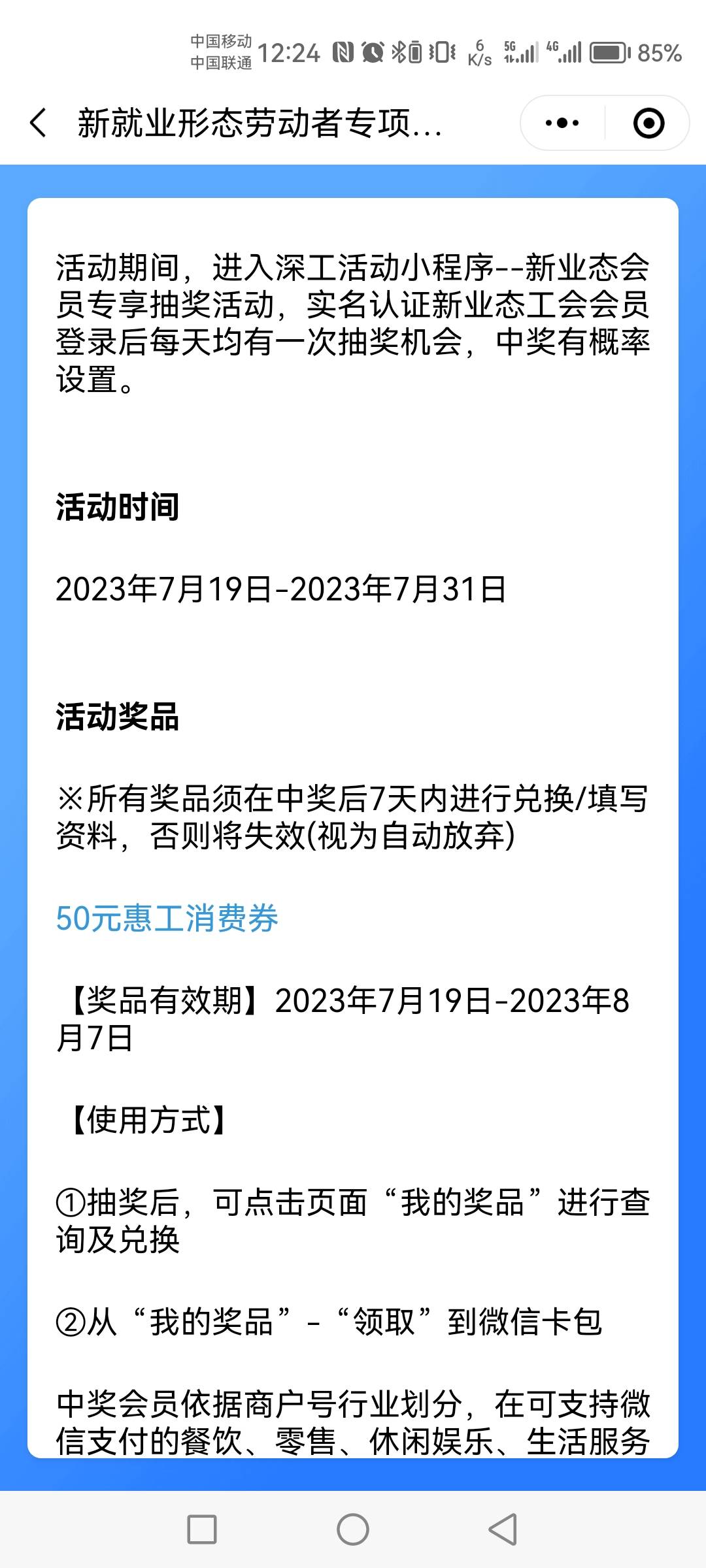Open the mini program three-dot menu

click(x=562, y=123)
